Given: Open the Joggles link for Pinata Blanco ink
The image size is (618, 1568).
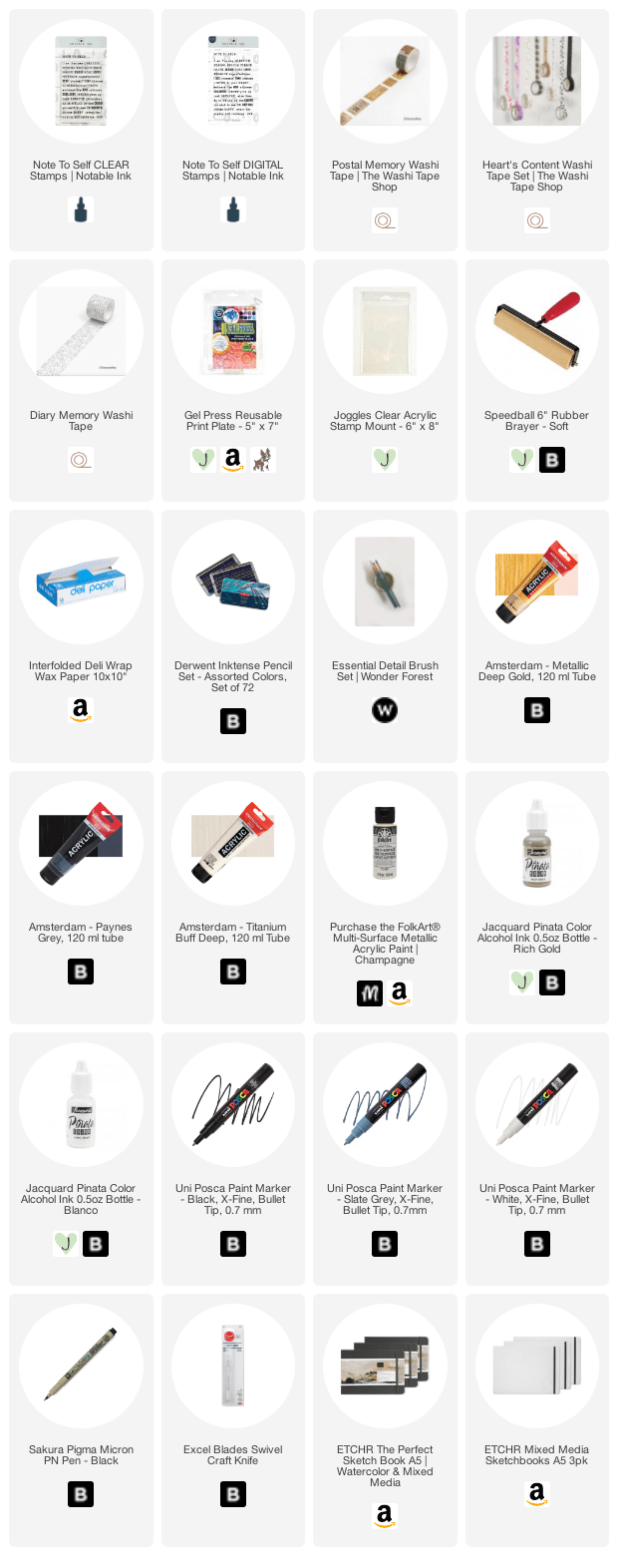Looking at the screenshot, I should [x=66, y=1244].
